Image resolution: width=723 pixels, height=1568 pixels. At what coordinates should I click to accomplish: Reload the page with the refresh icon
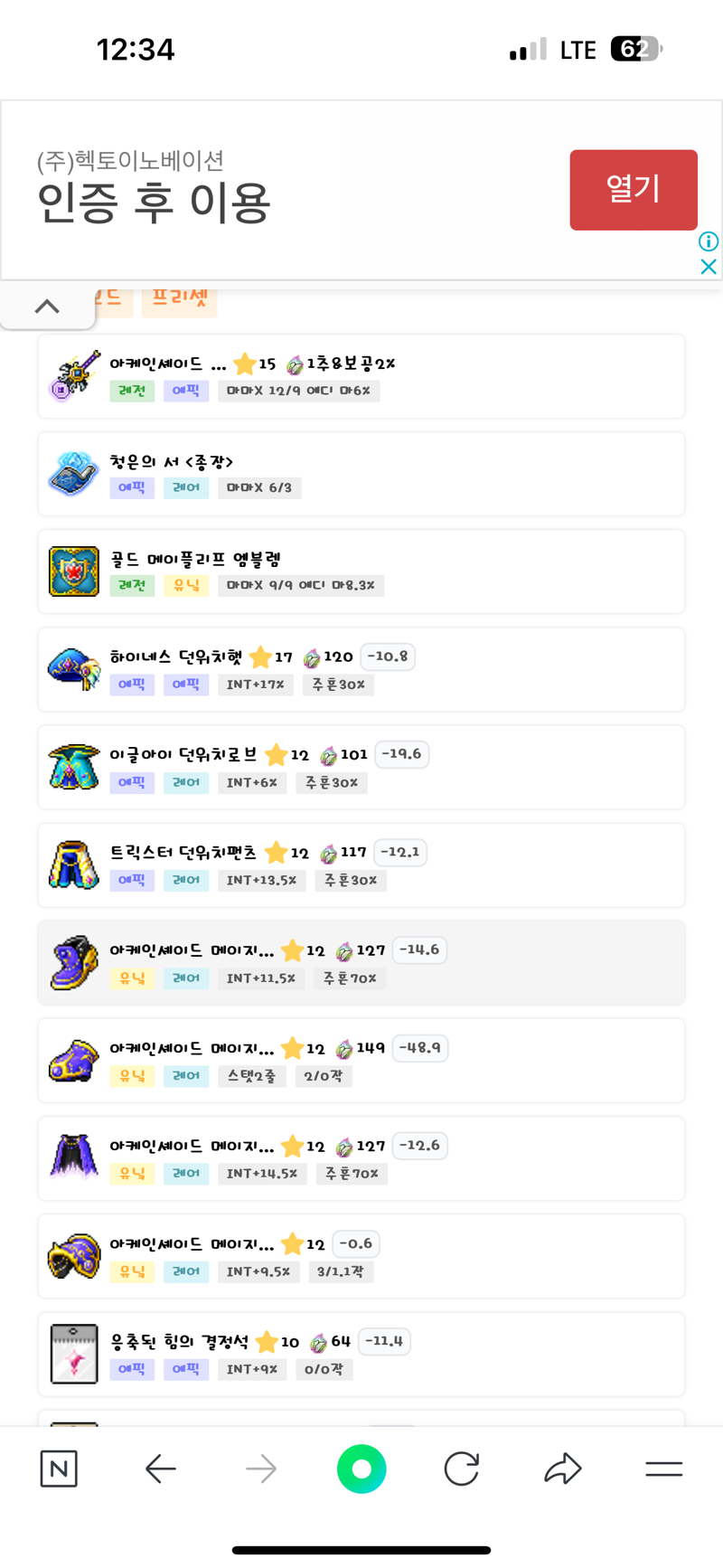tap(461, 1469)
